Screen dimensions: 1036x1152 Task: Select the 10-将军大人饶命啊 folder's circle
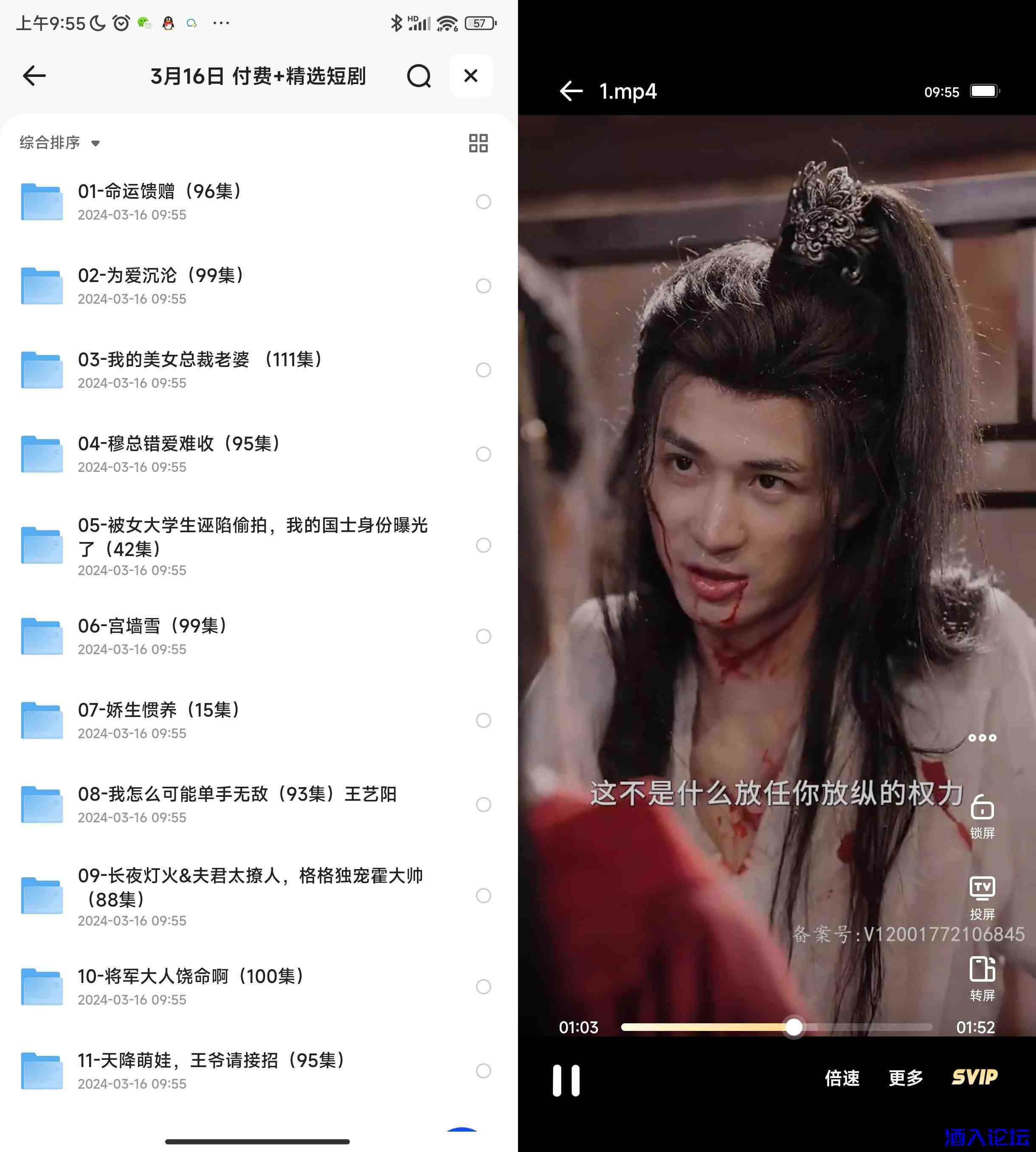coord(483,986)
